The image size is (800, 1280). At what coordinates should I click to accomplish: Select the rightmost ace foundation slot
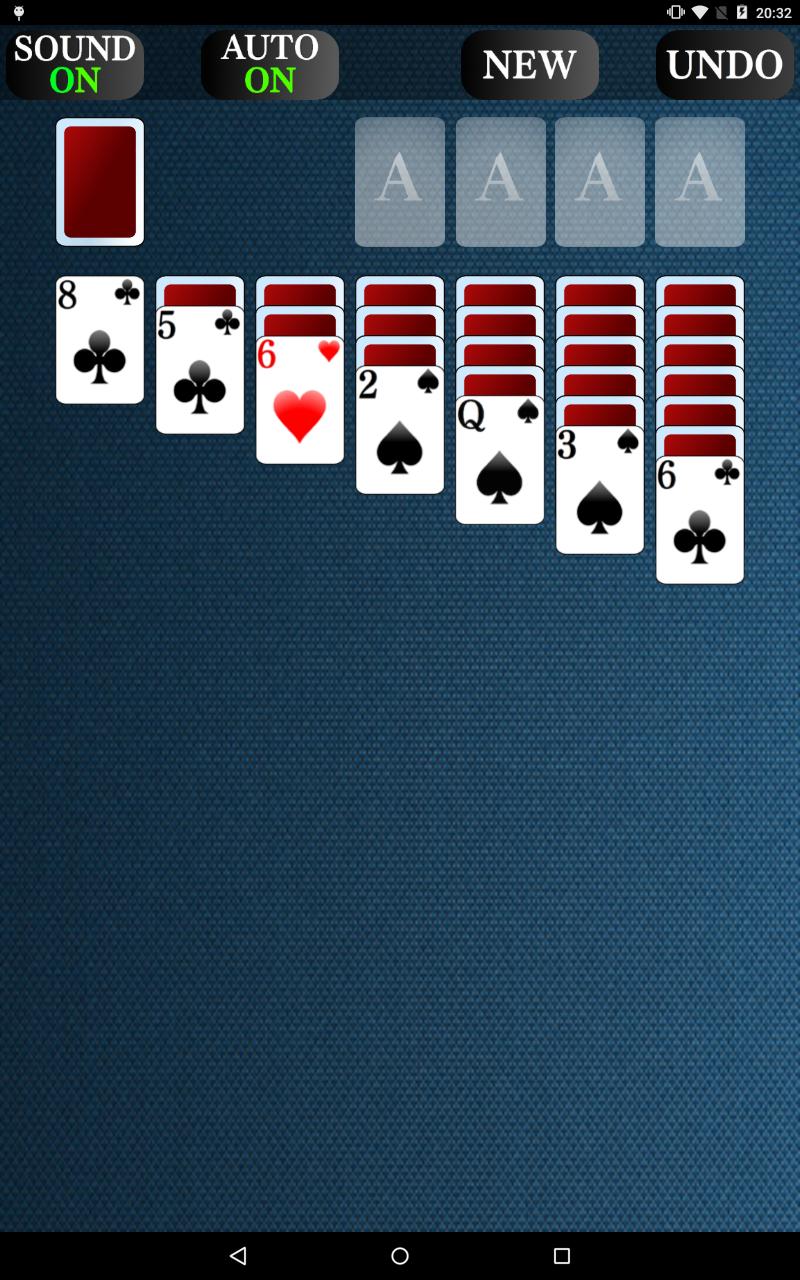pos(699,181)
